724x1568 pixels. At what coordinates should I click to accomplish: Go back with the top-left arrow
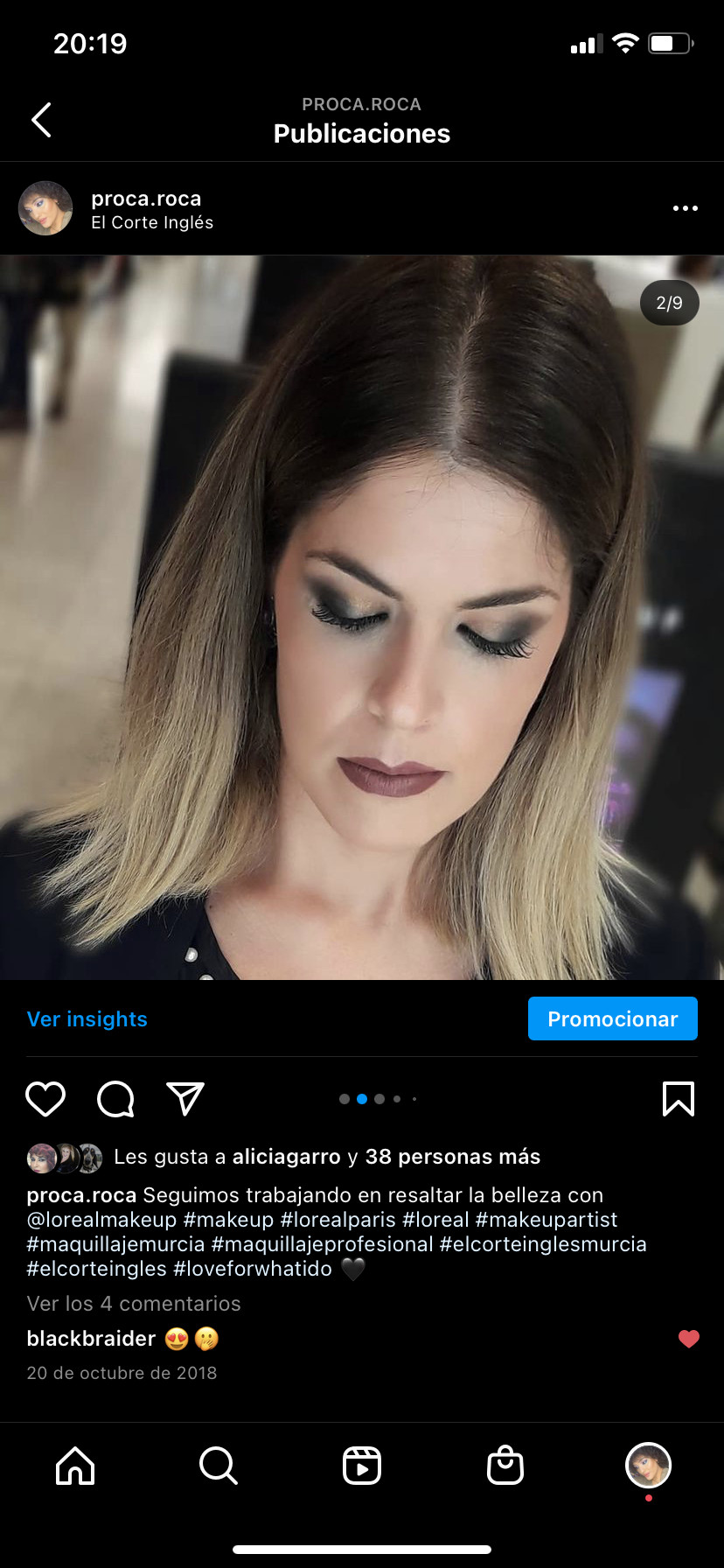41,120
